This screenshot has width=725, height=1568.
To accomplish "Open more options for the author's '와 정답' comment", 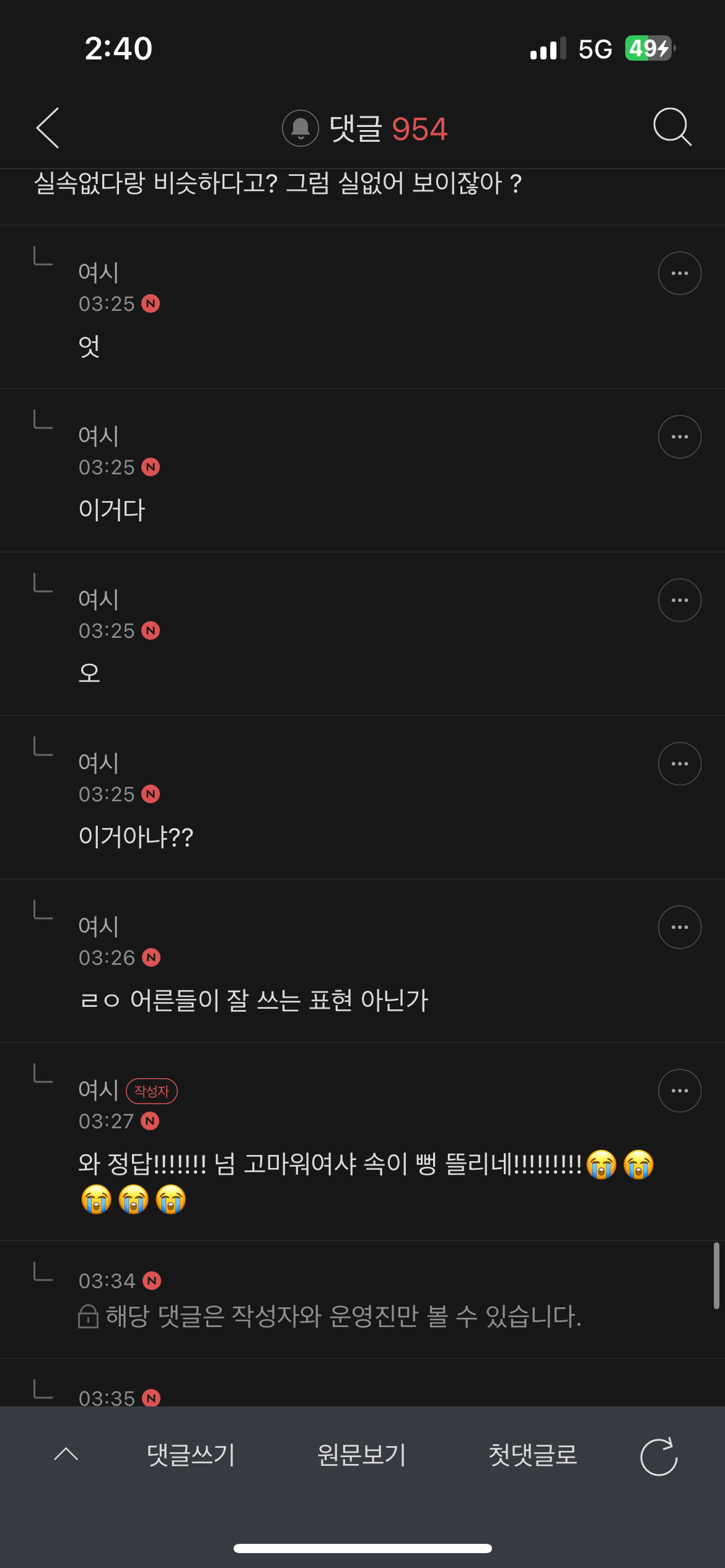I will (679, 1091).
